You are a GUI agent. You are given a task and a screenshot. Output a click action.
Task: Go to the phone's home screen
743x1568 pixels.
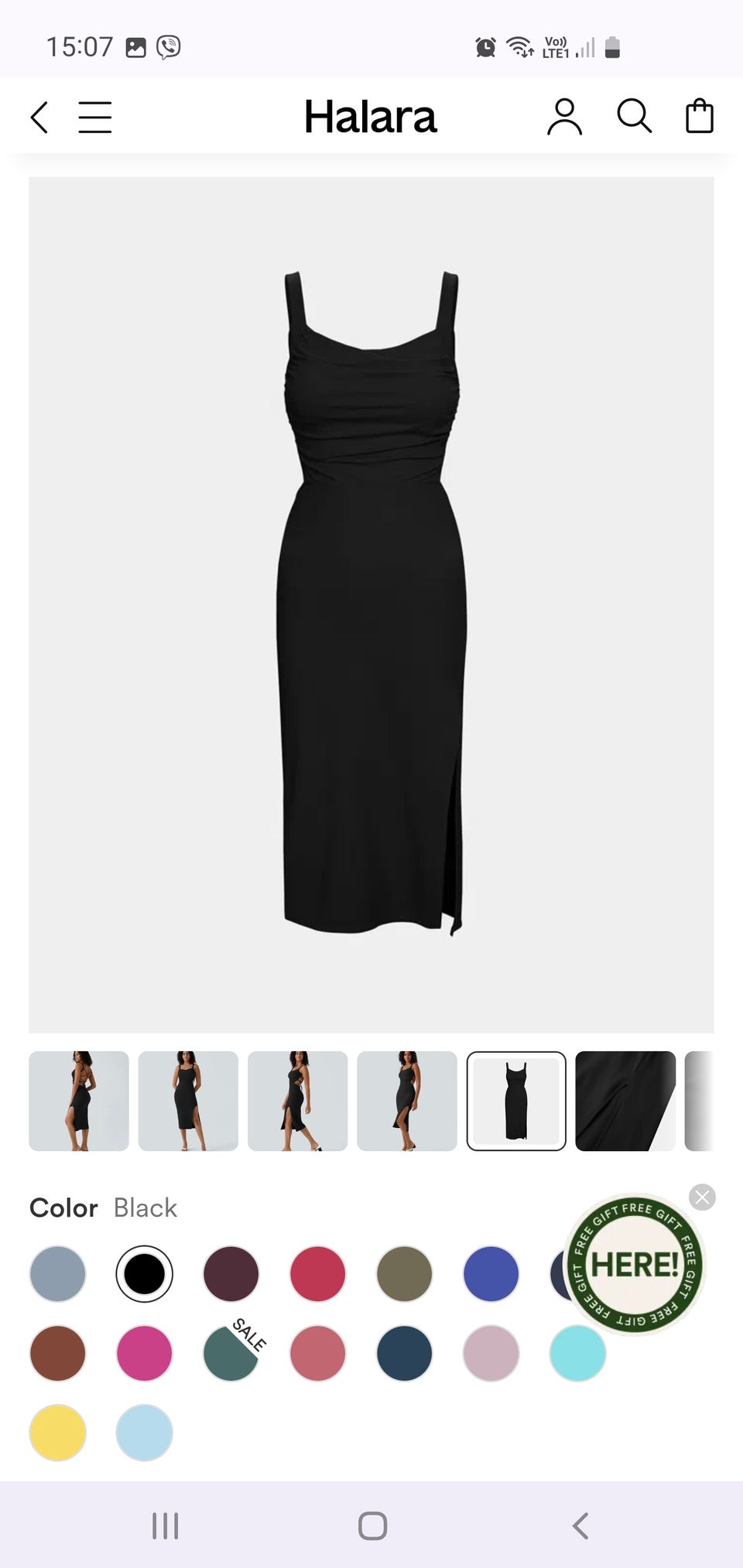[x=372, y=1525]
